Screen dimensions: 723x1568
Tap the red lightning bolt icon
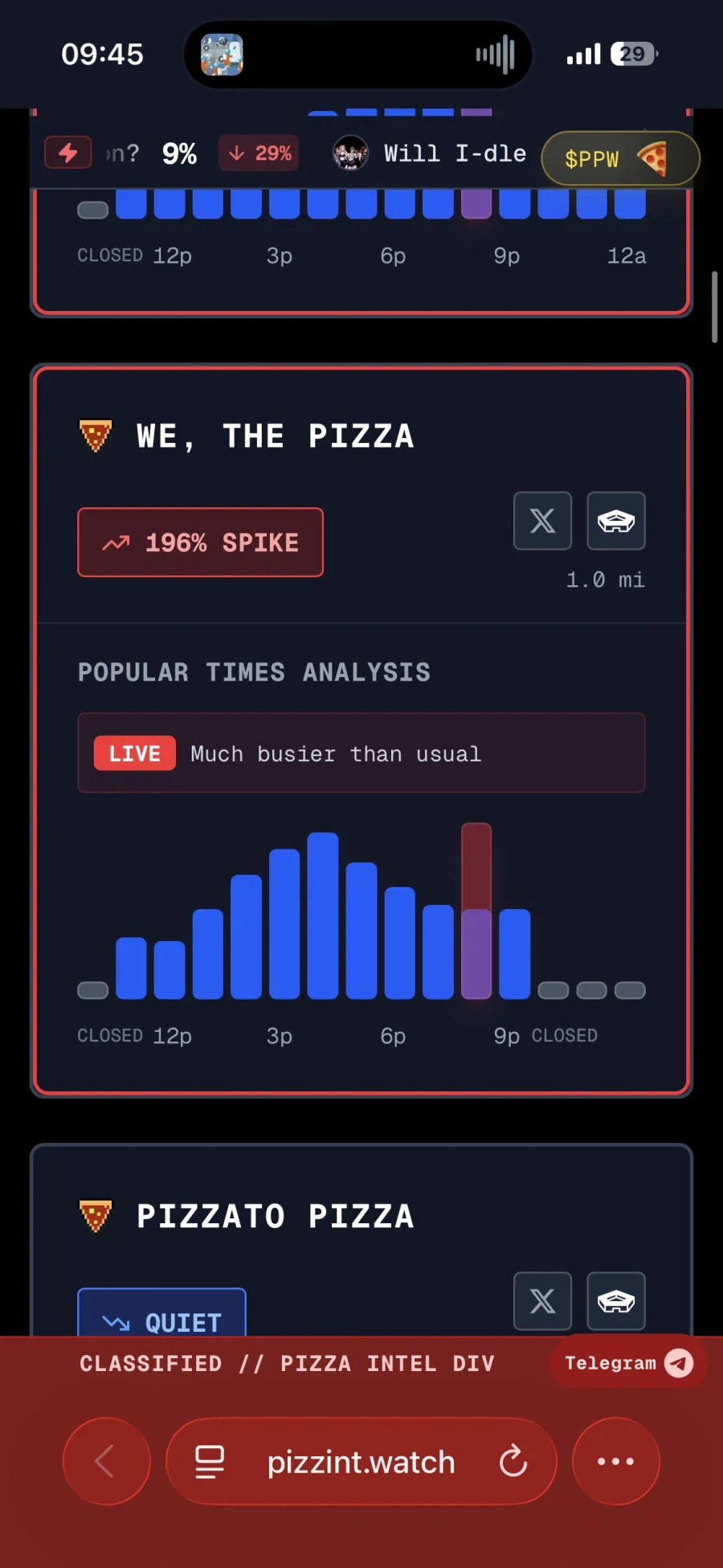coord(68,153)
